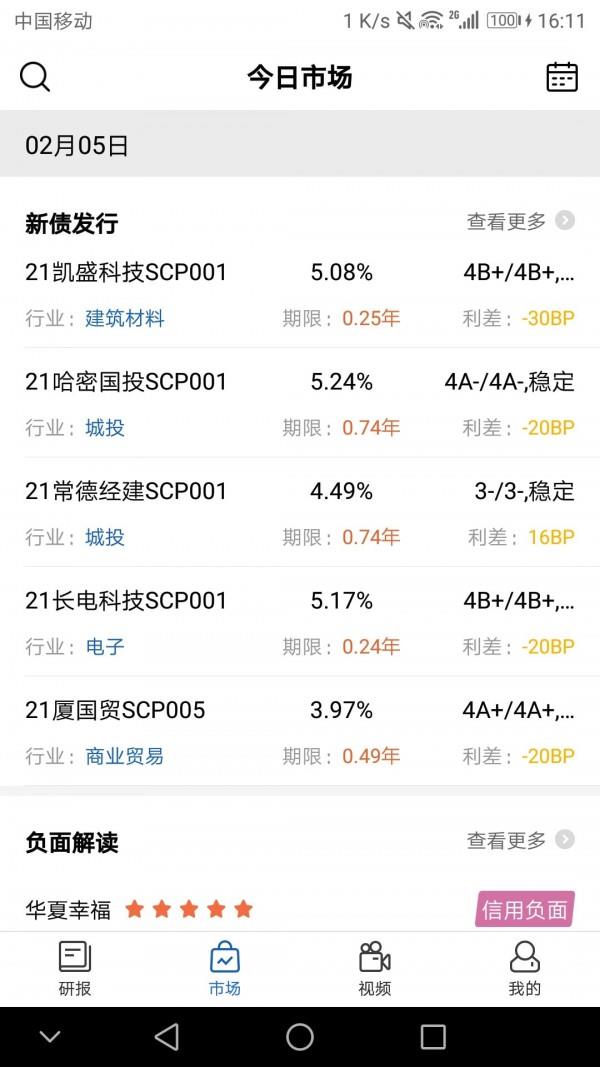Open the 我的 tab
This screenshot has height=1067, width=600.
[x=524, y=969]
